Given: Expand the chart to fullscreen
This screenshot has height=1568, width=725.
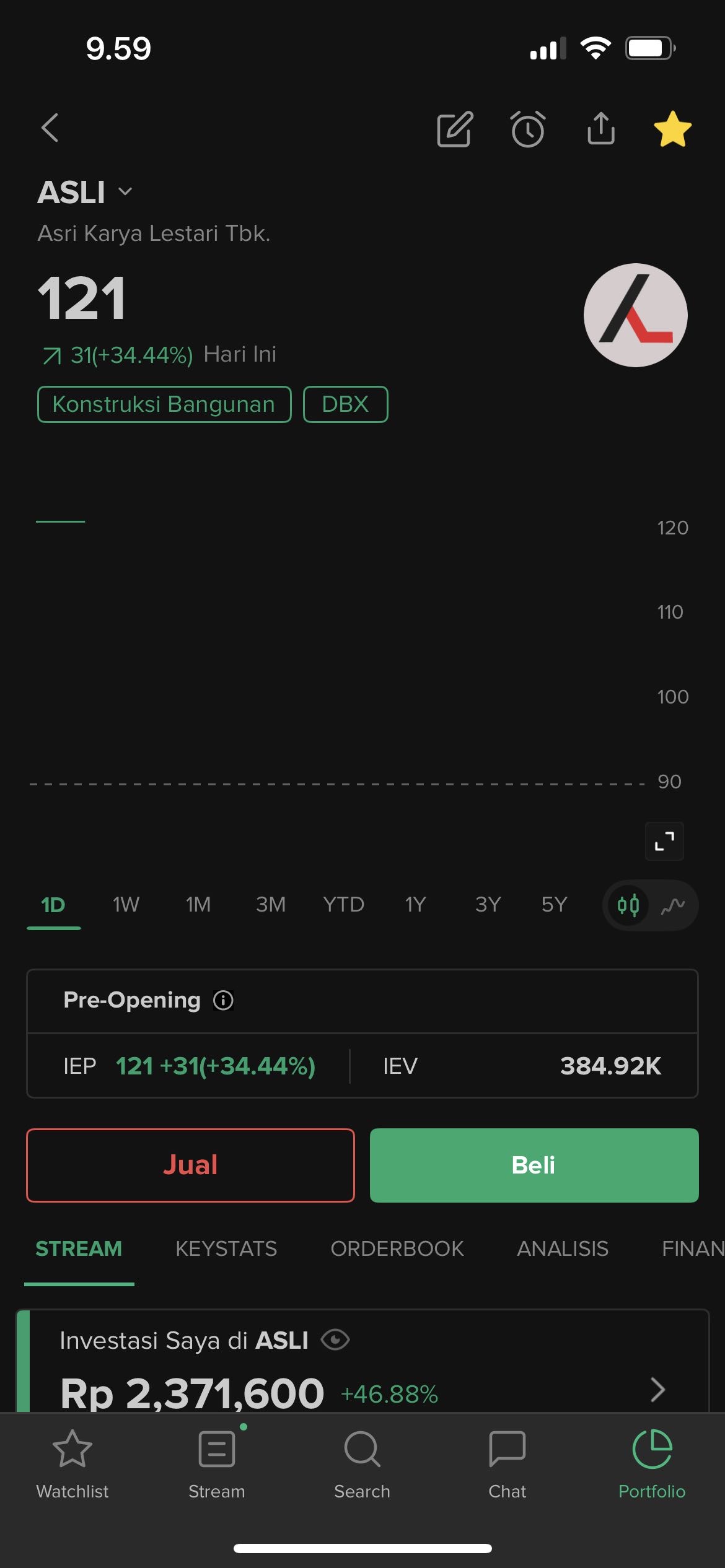Looking at the screenshot, I should pyautogui.click(x=664, y=841).
